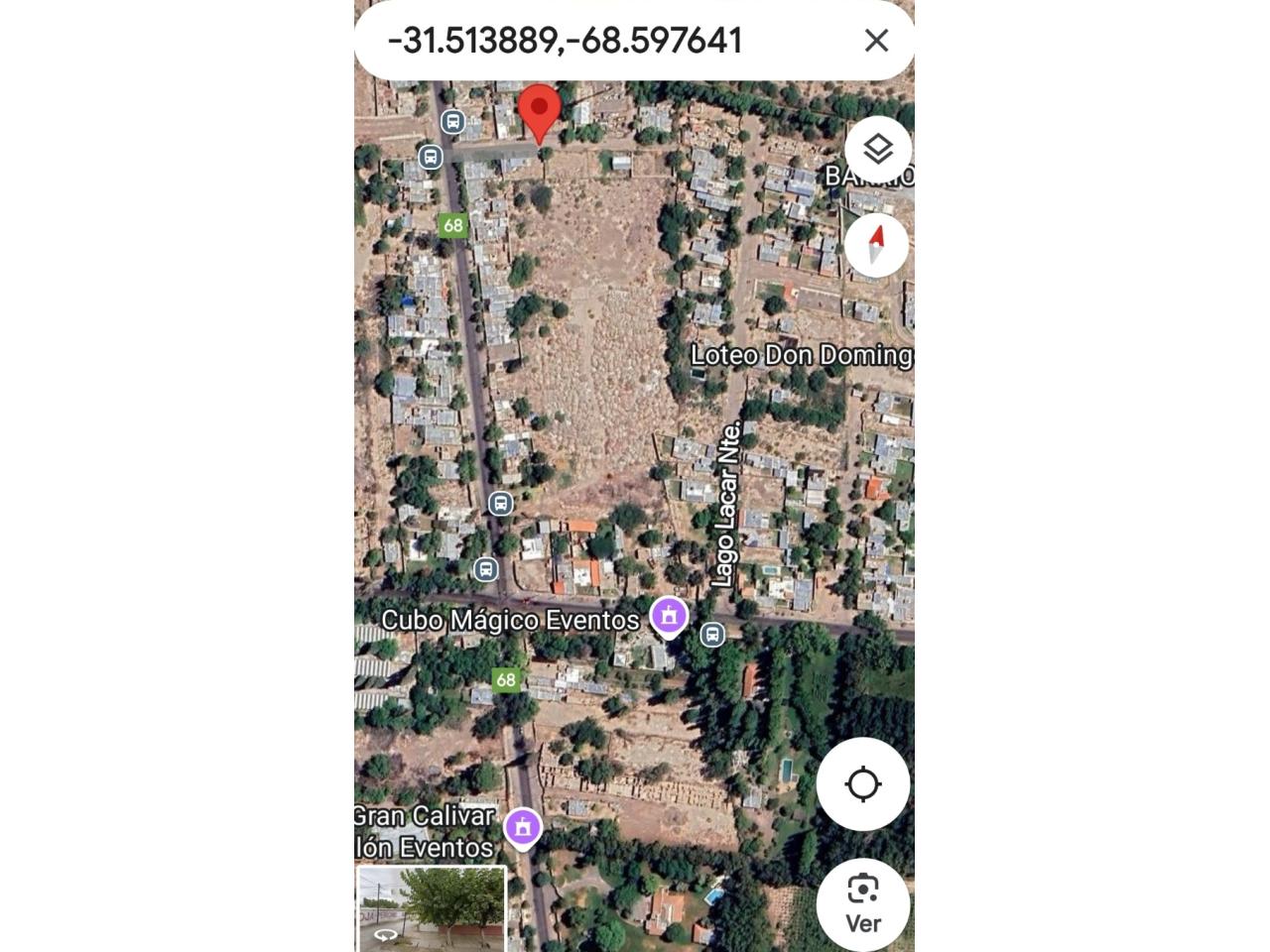1270x952 pixels.
Task: Open the Street View thumbnail preview
Action: coord(432,907)
